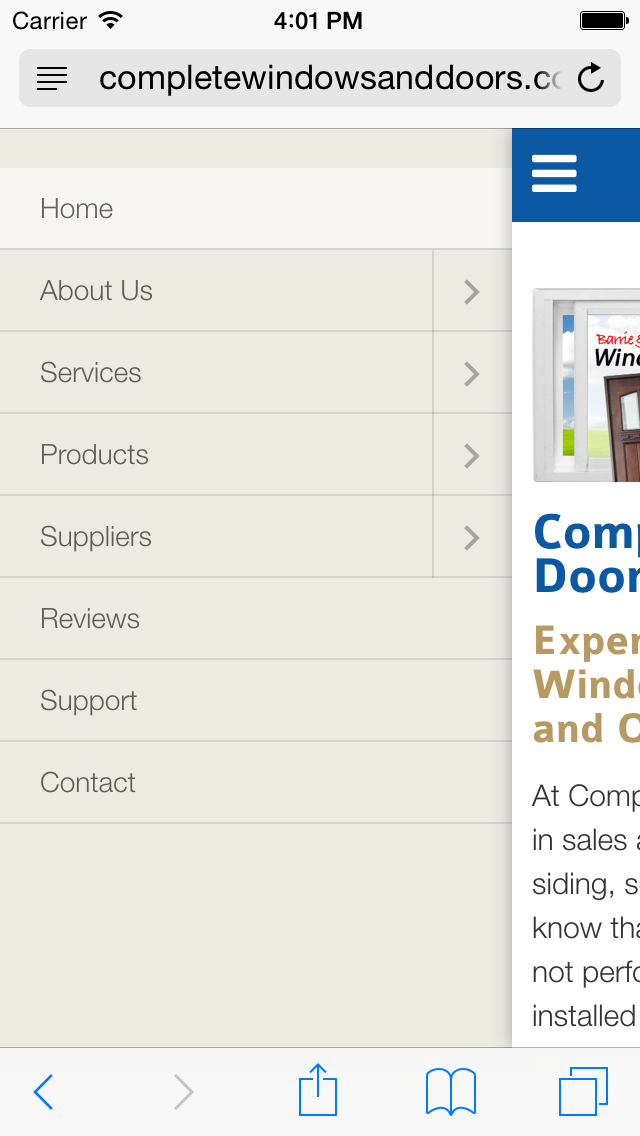The width and height of the screenshot is (640, 1136).
Task: Go back to the previous page
Action: [x=44, y=1092]
